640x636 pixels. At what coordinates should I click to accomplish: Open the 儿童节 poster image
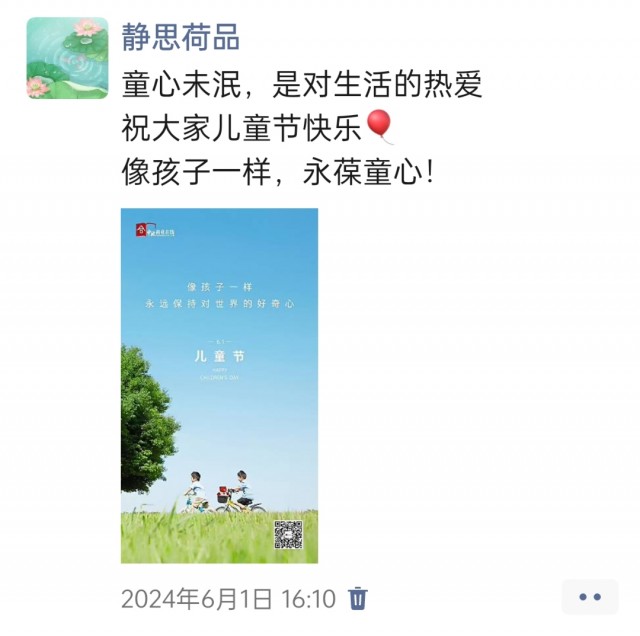[219, 385]
